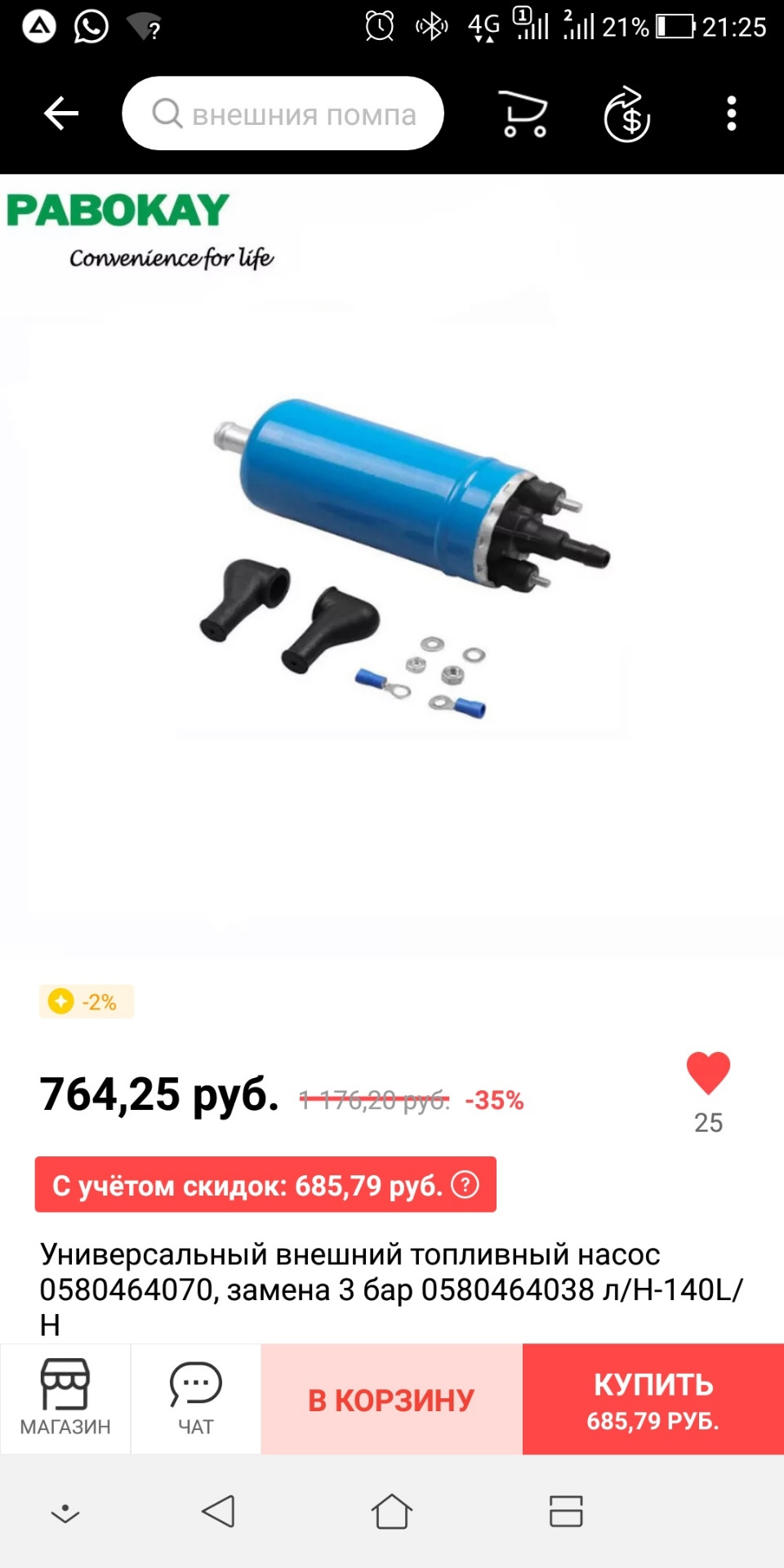Go back using the top arrow
784x1568 pixels.
[x=61, y=114]
